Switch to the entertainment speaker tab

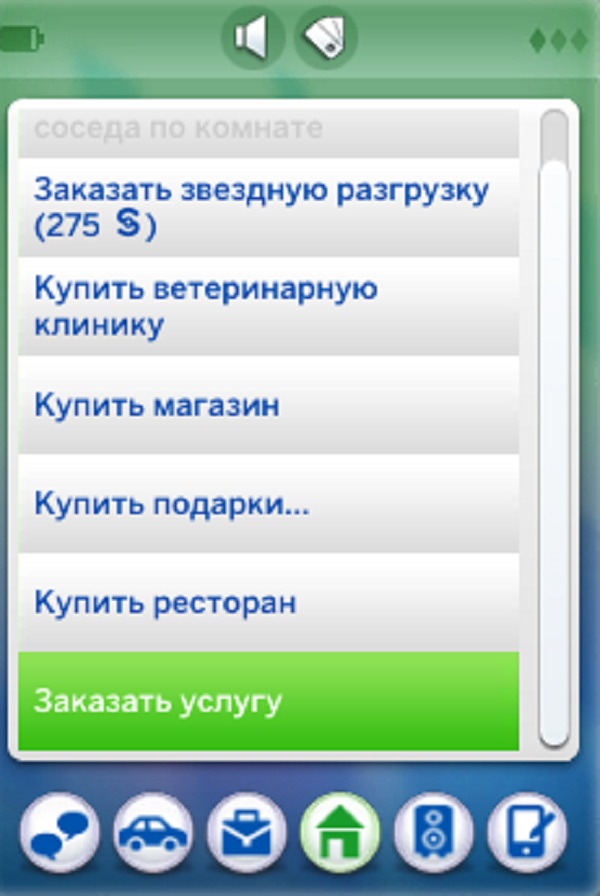point(434,832)
